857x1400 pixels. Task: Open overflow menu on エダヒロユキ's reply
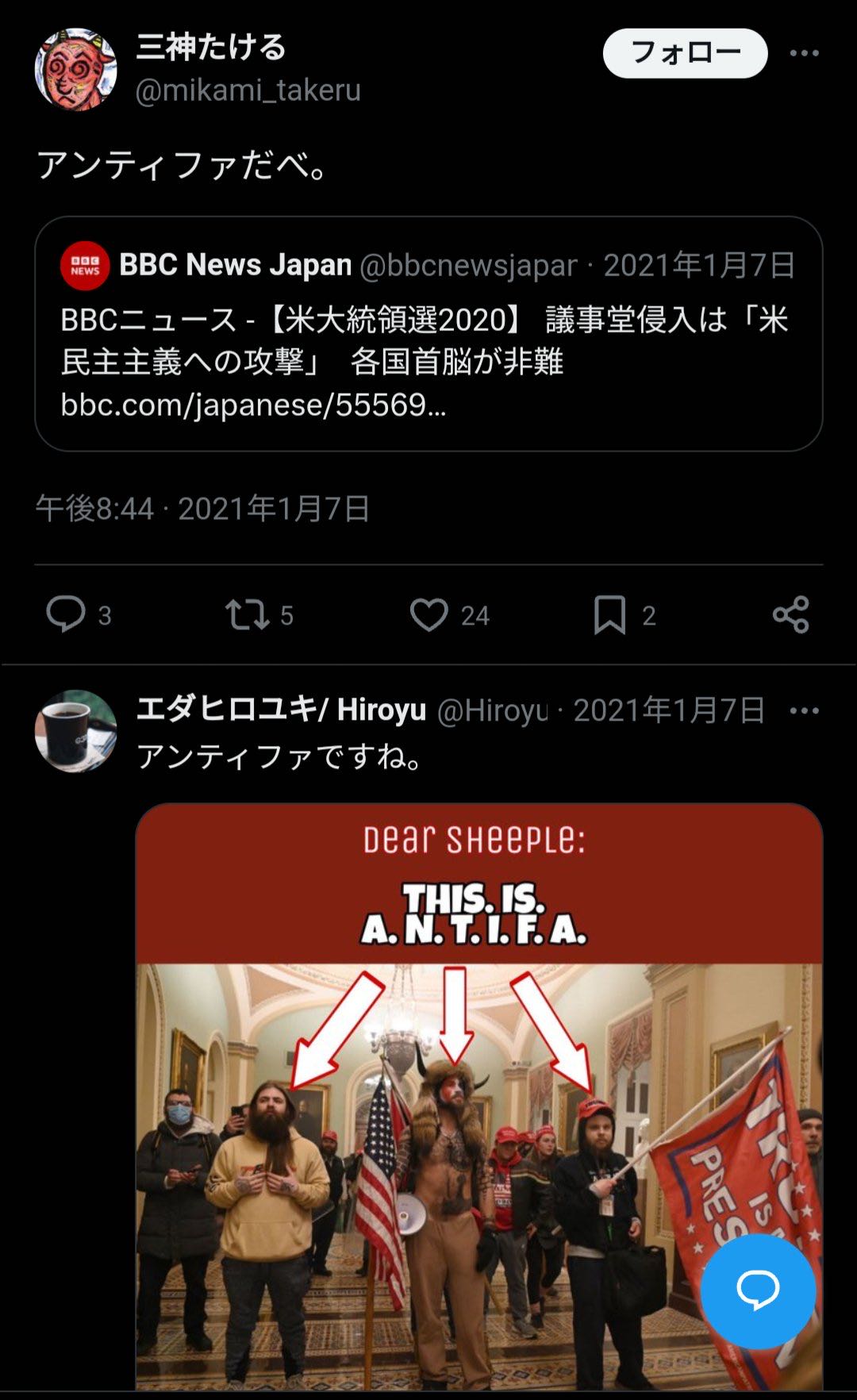pos(804,710)
